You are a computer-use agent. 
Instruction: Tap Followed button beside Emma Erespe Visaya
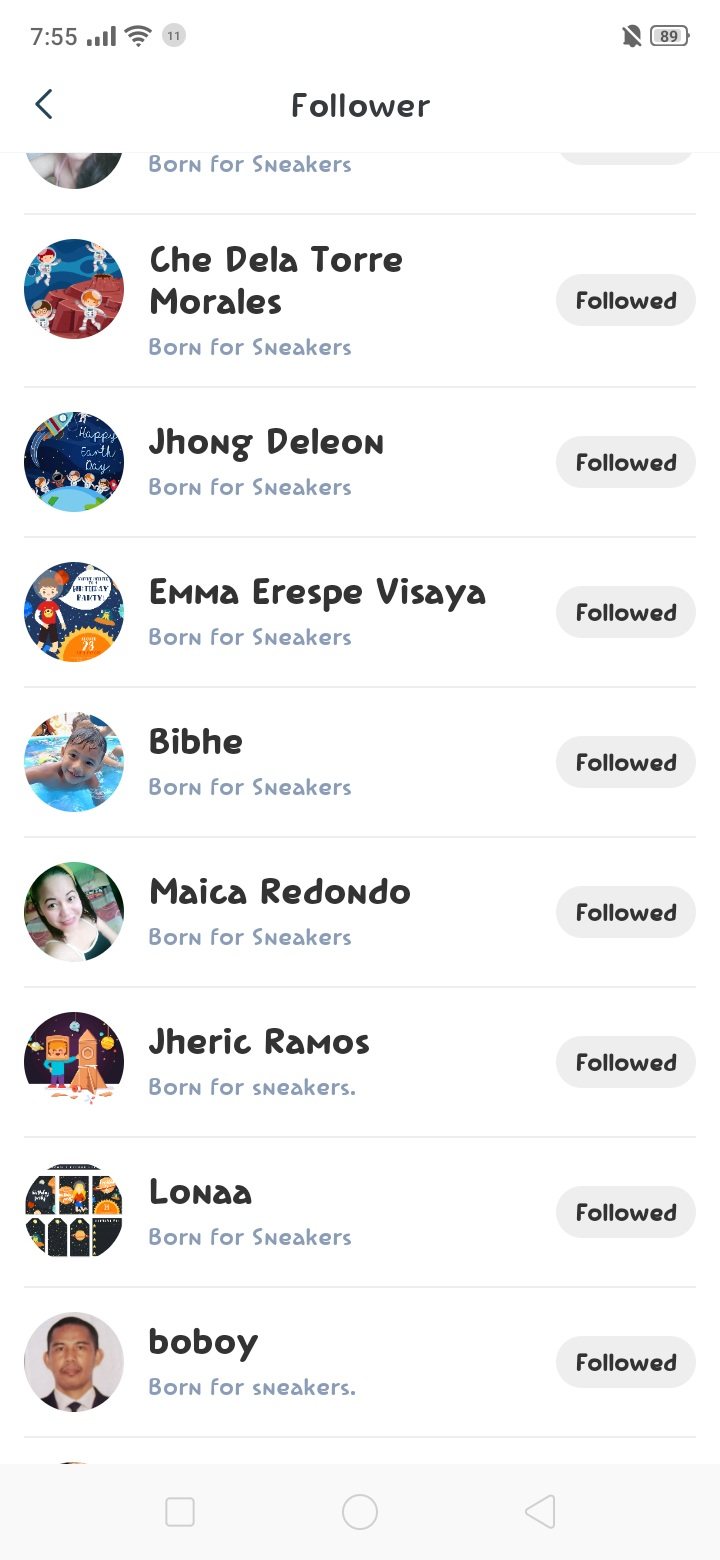(625, 612)
